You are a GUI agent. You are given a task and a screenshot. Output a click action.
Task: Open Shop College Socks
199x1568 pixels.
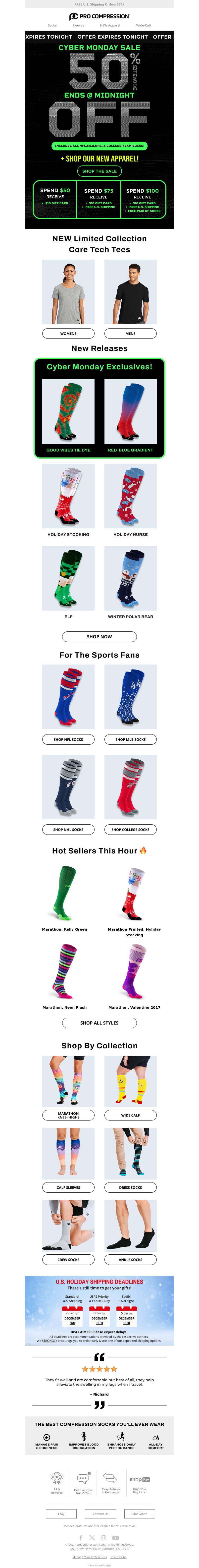[x=130, y=829]
